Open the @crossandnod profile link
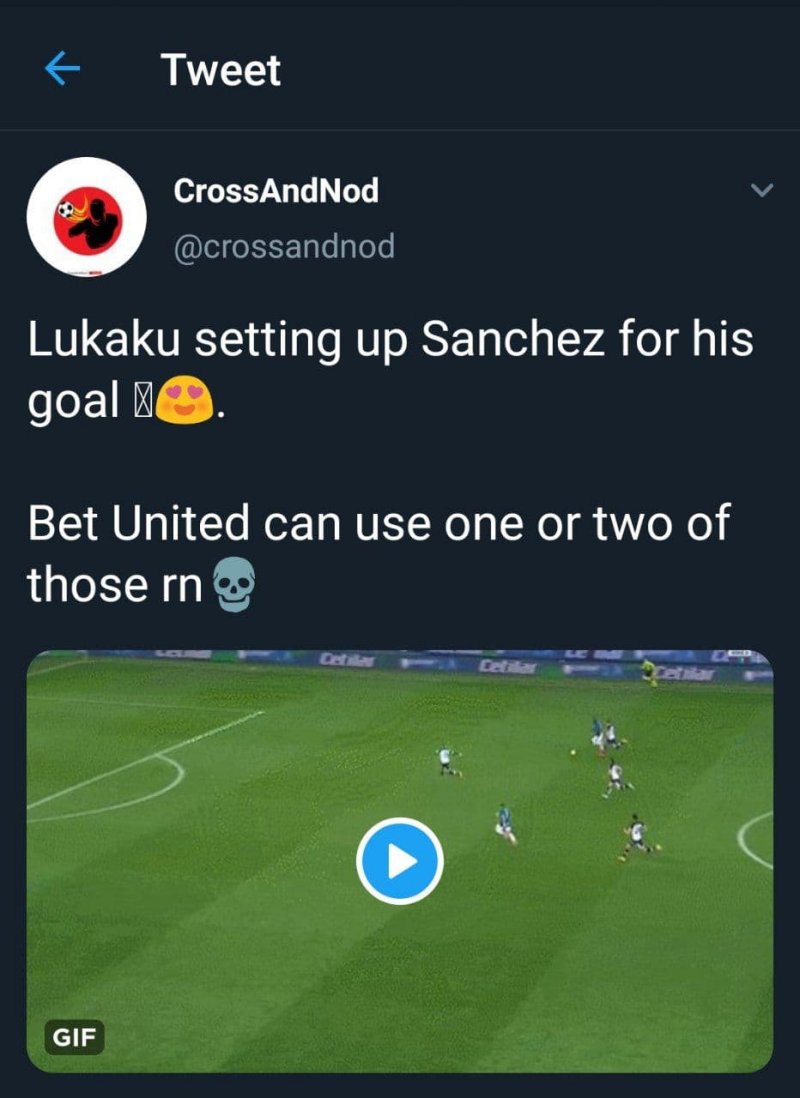 click(x=284, y=246)
